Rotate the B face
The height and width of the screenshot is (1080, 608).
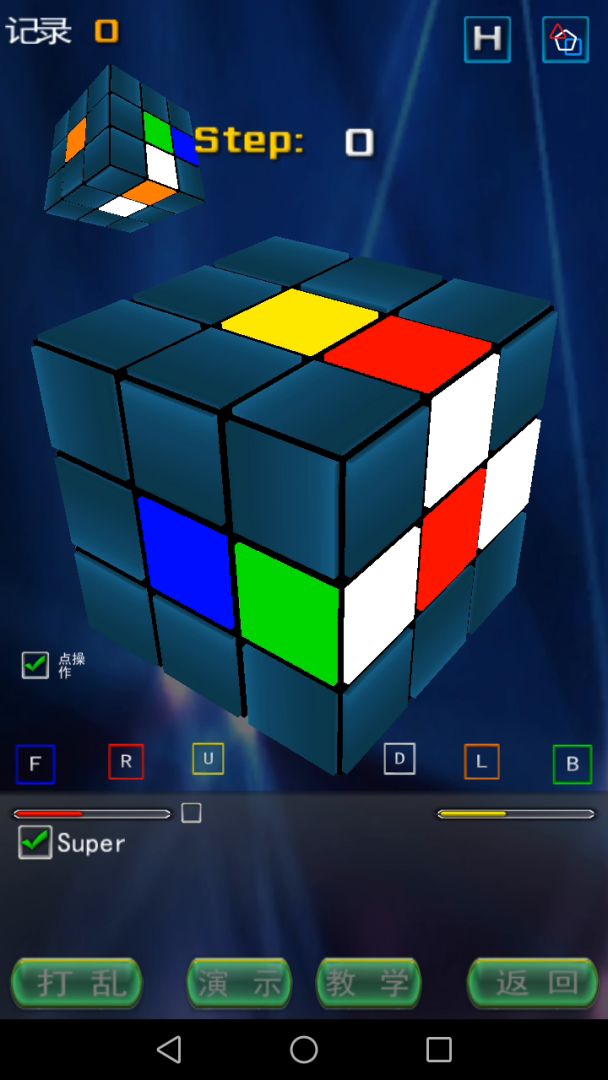(572, 765)
